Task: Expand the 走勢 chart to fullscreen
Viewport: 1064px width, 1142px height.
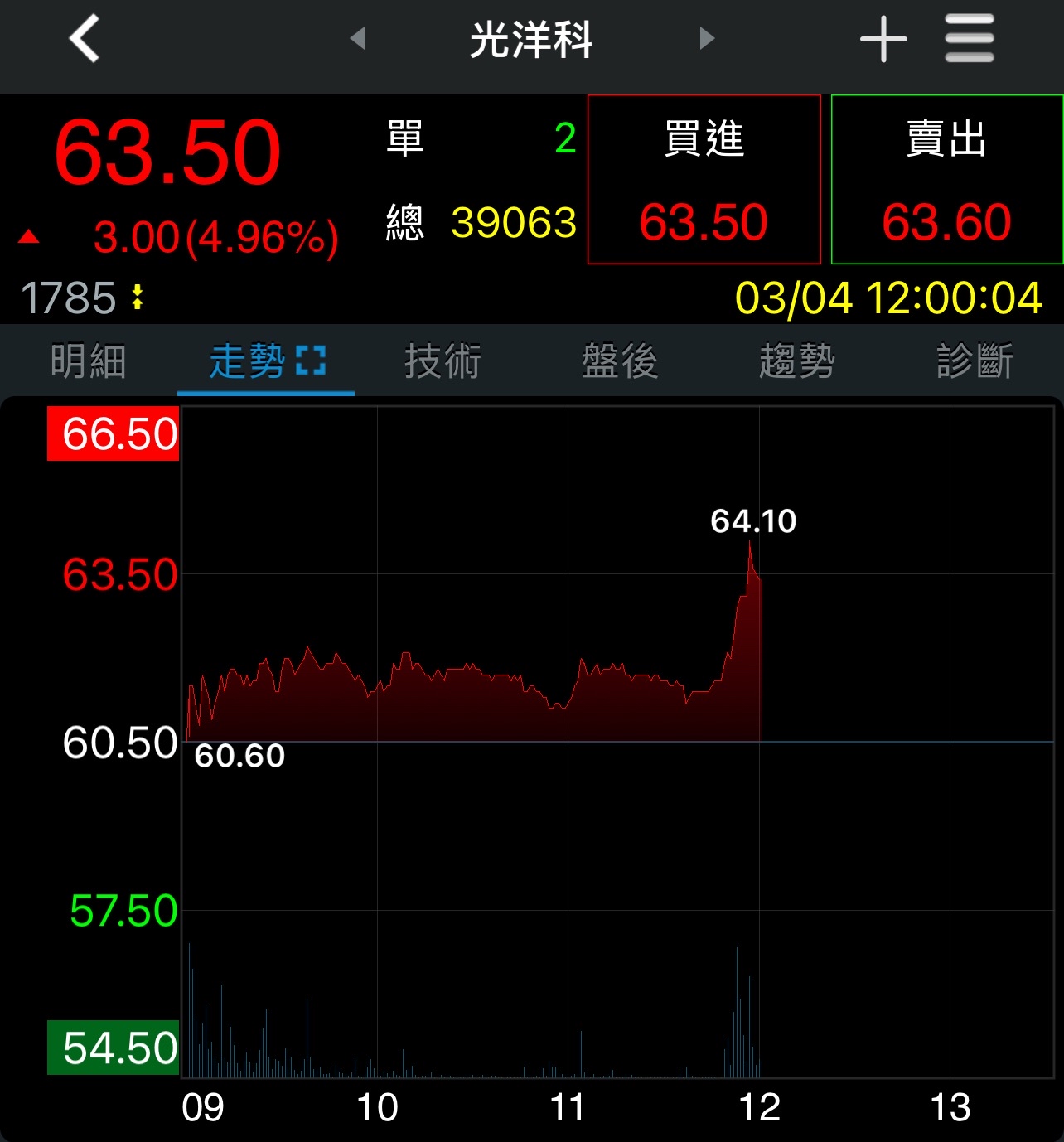Action: pos(311,361)
